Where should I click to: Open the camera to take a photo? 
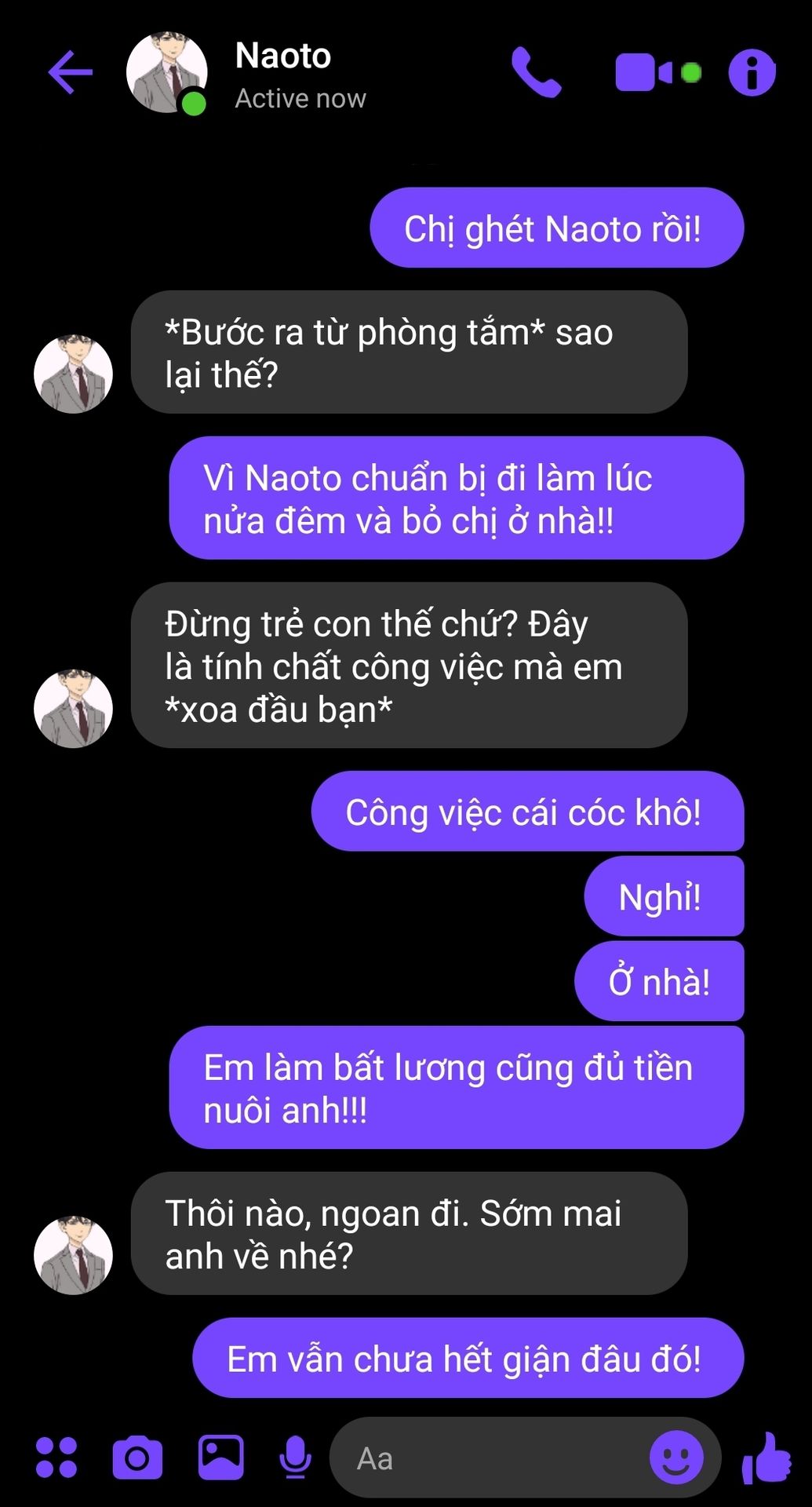[x=137, y=1458]
